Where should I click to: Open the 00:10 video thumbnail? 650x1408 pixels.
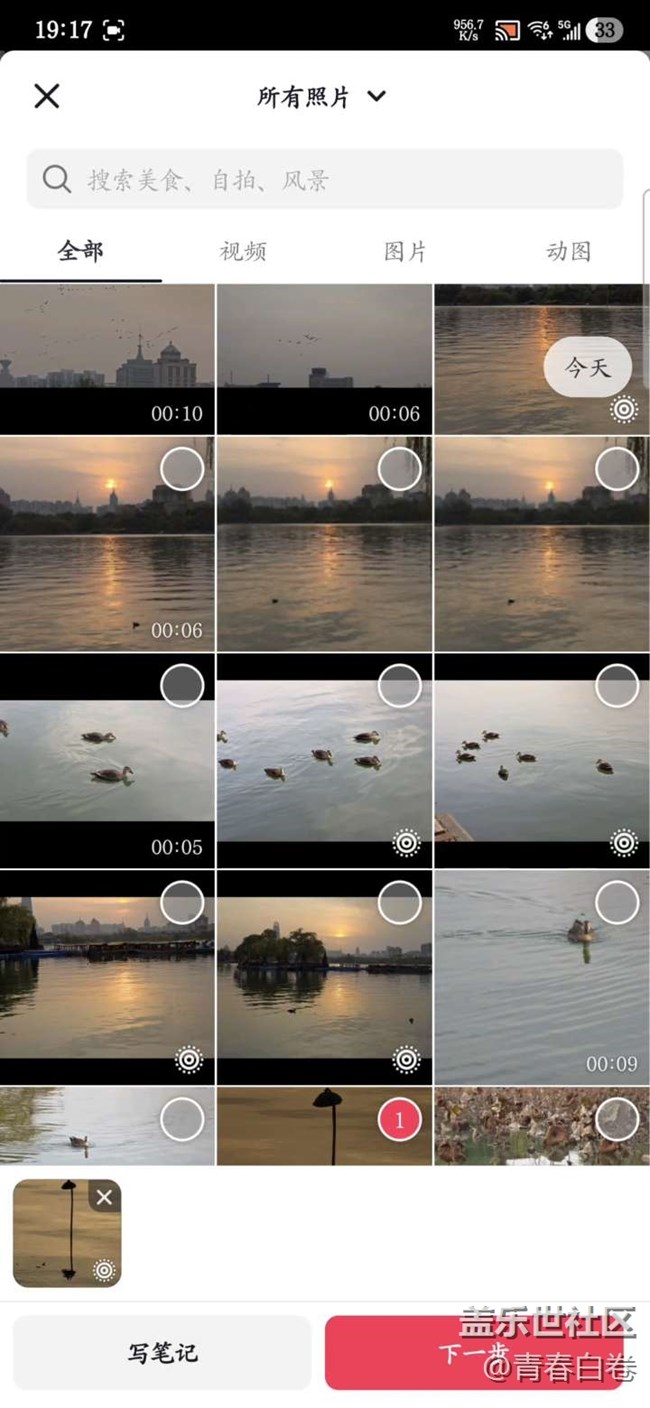(107, 359)
